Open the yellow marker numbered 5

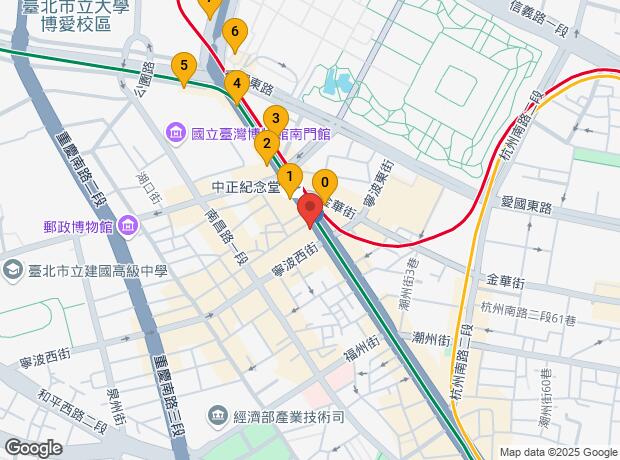click(182, 69)
